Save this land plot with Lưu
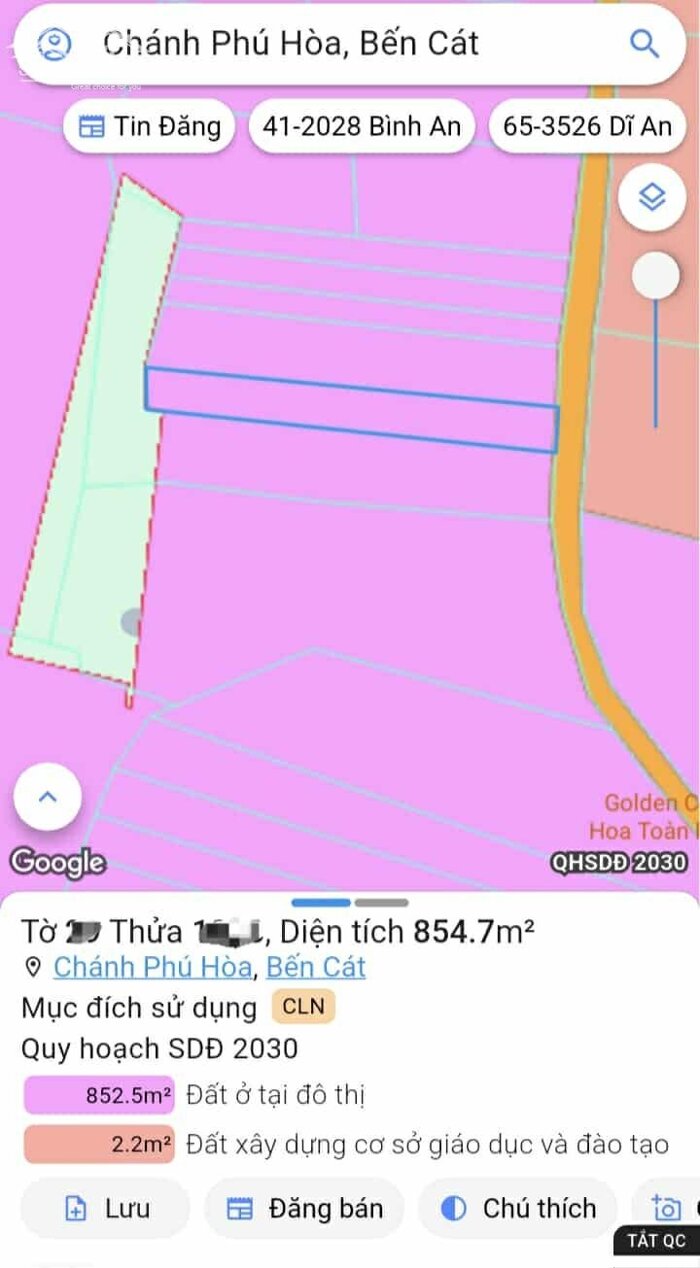The width and height of the screenshot is (700, 1268). pyautogui.click(x=106, y=1208)
